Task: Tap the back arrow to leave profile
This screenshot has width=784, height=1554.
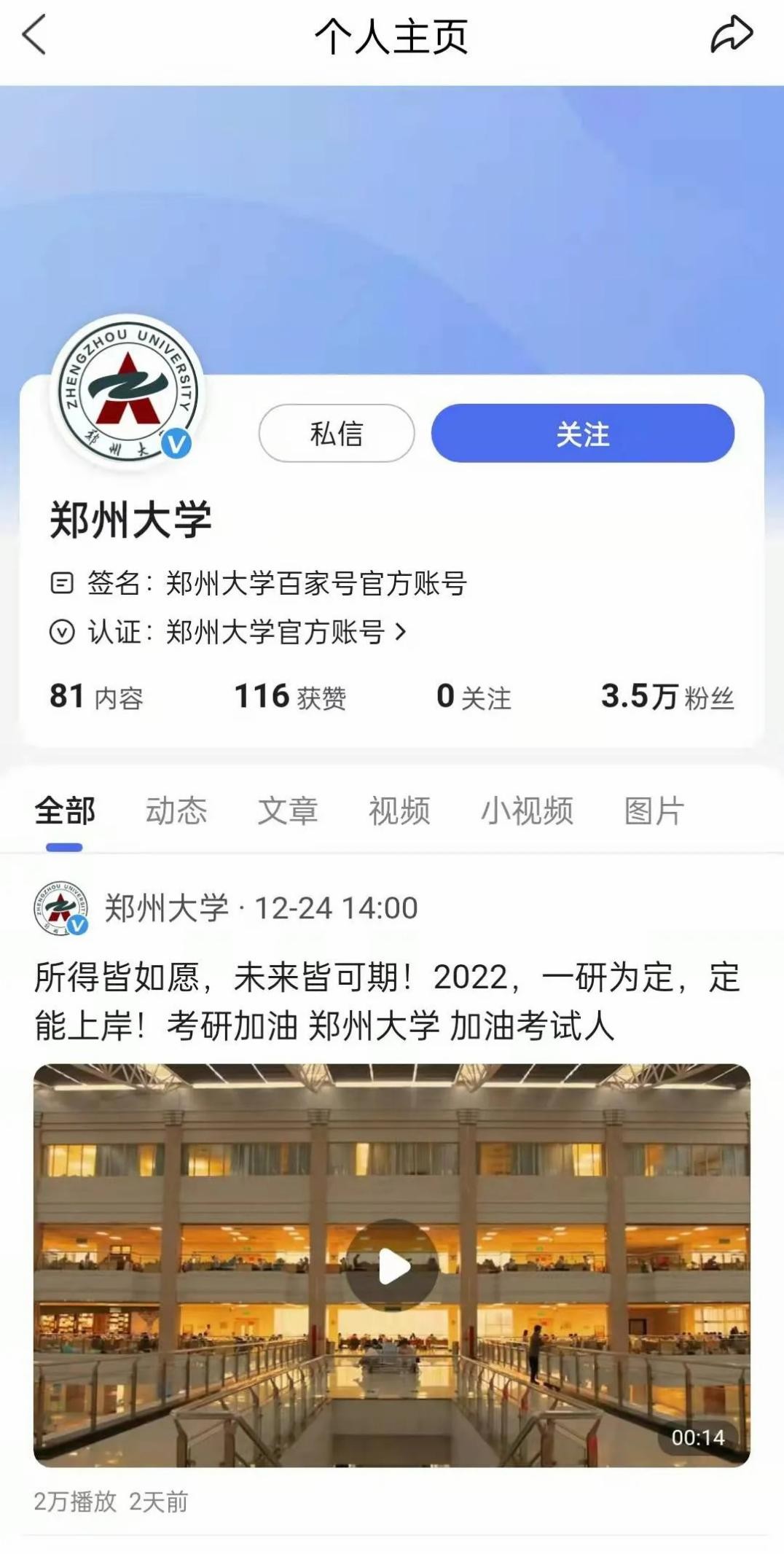Action: [29, 36]
